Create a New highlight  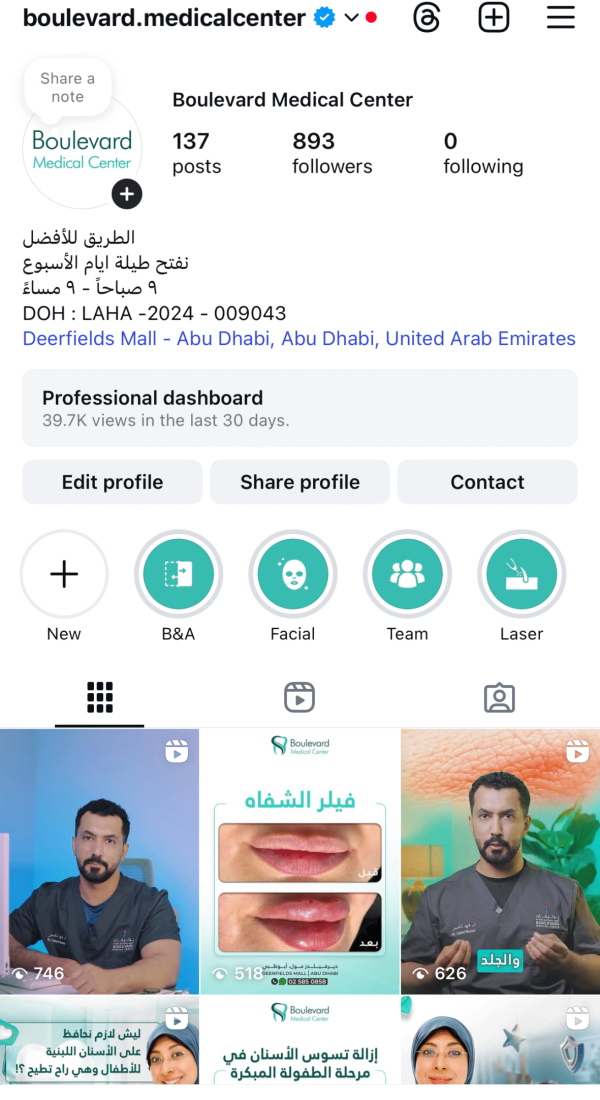click(64, 574)
